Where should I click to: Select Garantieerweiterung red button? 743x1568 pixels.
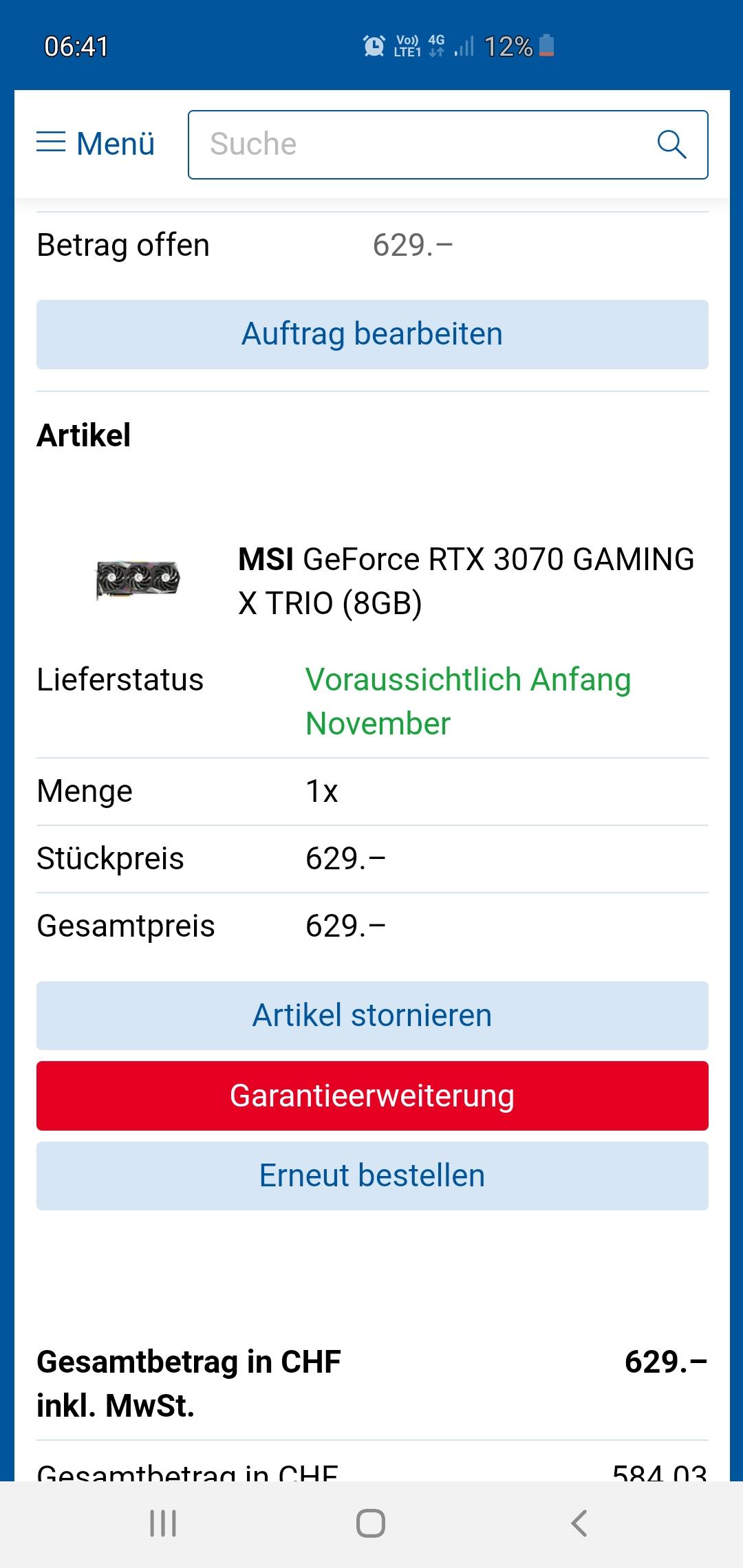point(372,1096)
